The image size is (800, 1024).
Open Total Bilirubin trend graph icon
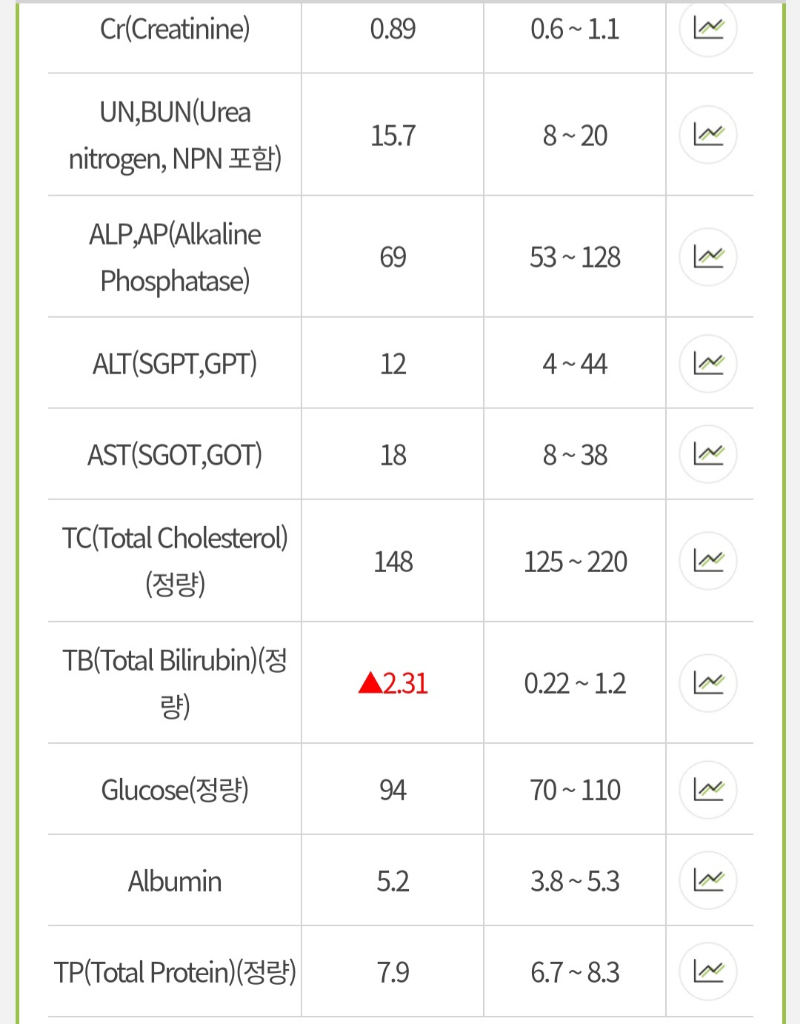click(x=708, y=683)
